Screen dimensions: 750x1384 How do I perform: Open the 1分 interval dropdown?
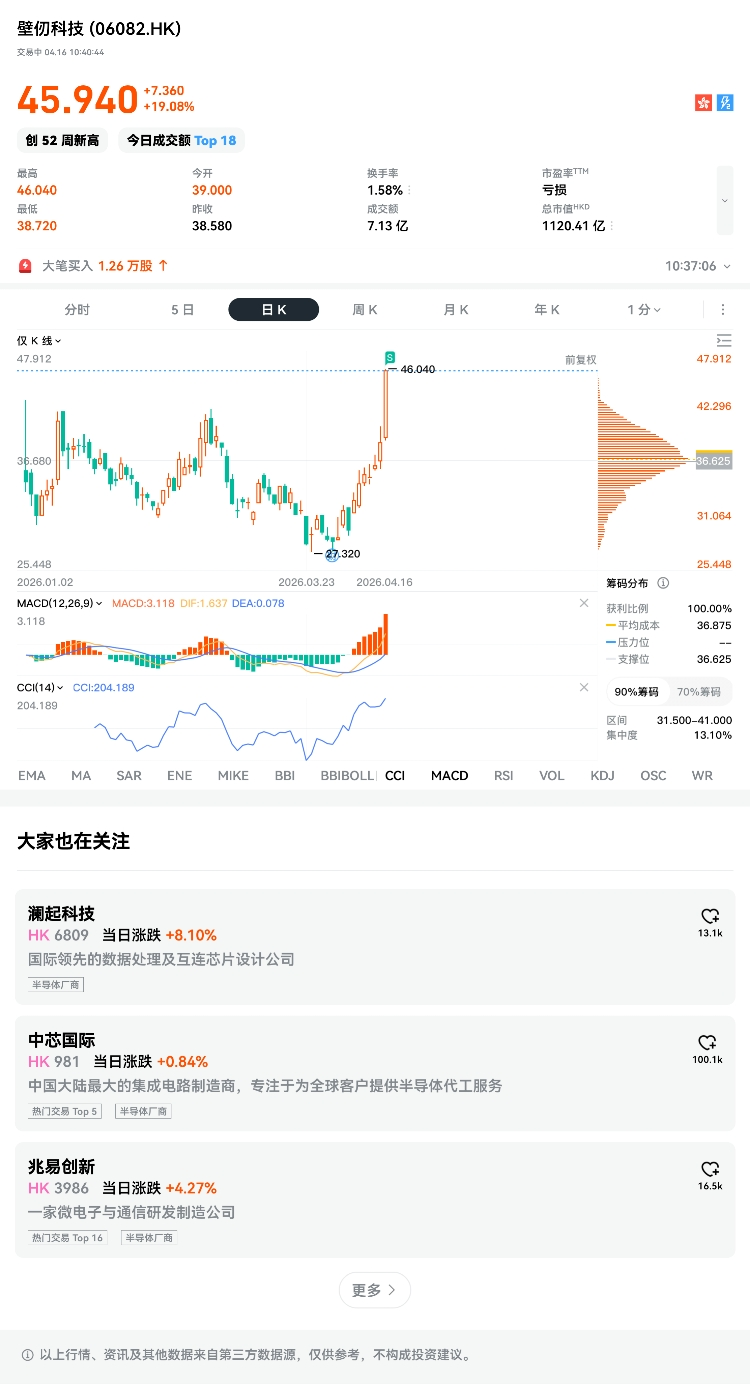tap(644, 310)
